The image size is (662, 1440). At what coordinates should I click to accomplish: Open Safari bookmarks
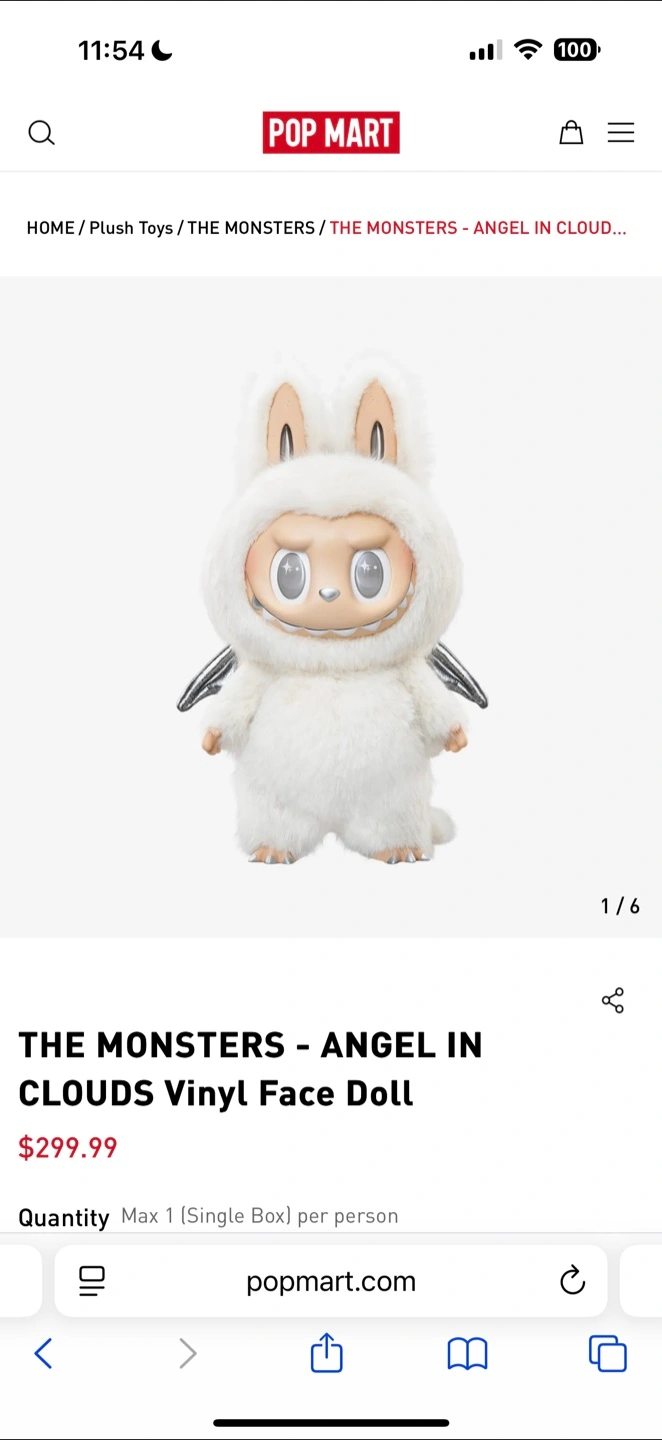(467, 1354)
